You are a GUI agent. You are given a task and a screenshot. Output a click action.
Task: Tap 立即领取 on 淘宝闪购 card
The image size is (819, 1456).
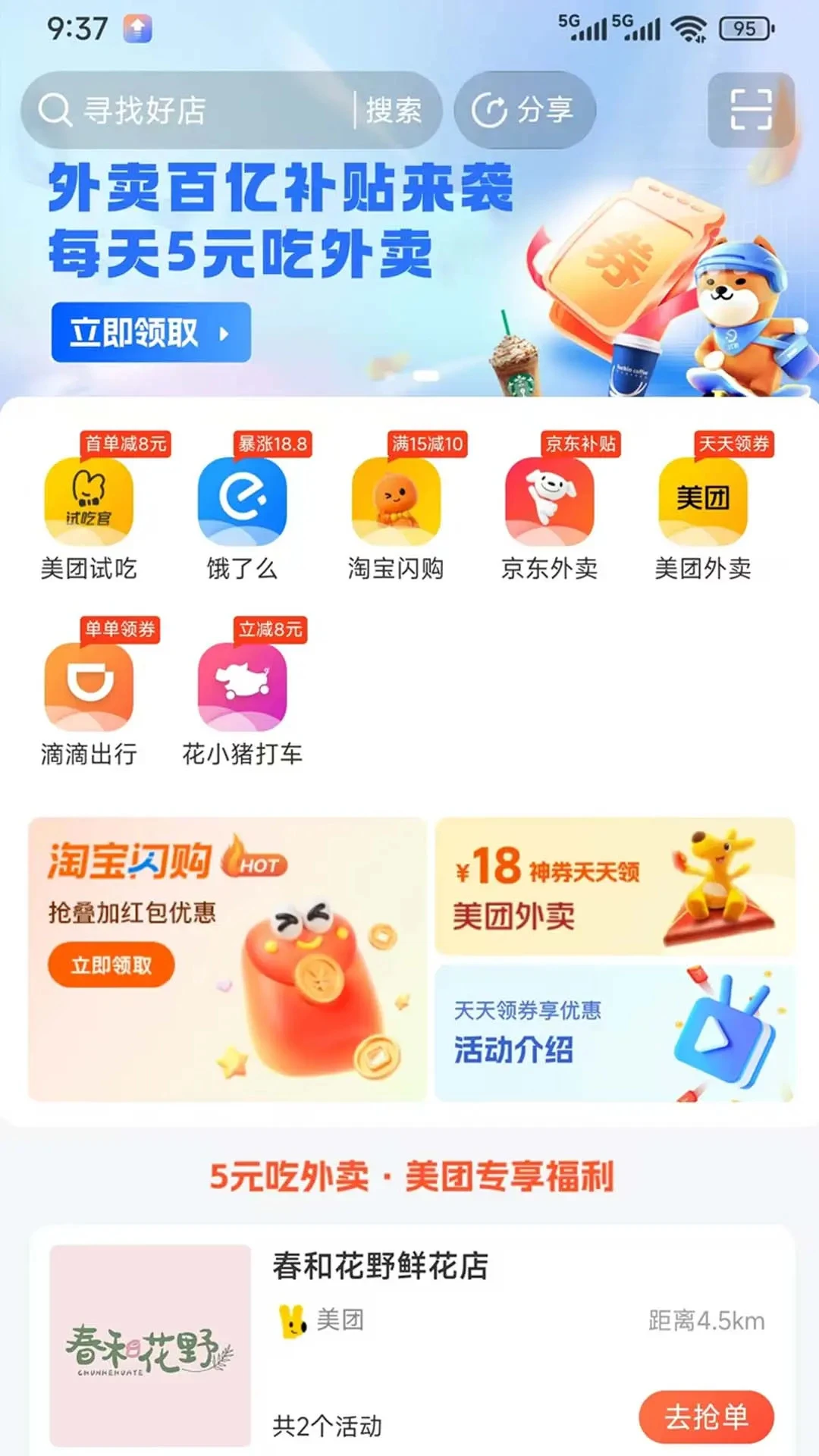pyautogui.click(x=111, y=965)
